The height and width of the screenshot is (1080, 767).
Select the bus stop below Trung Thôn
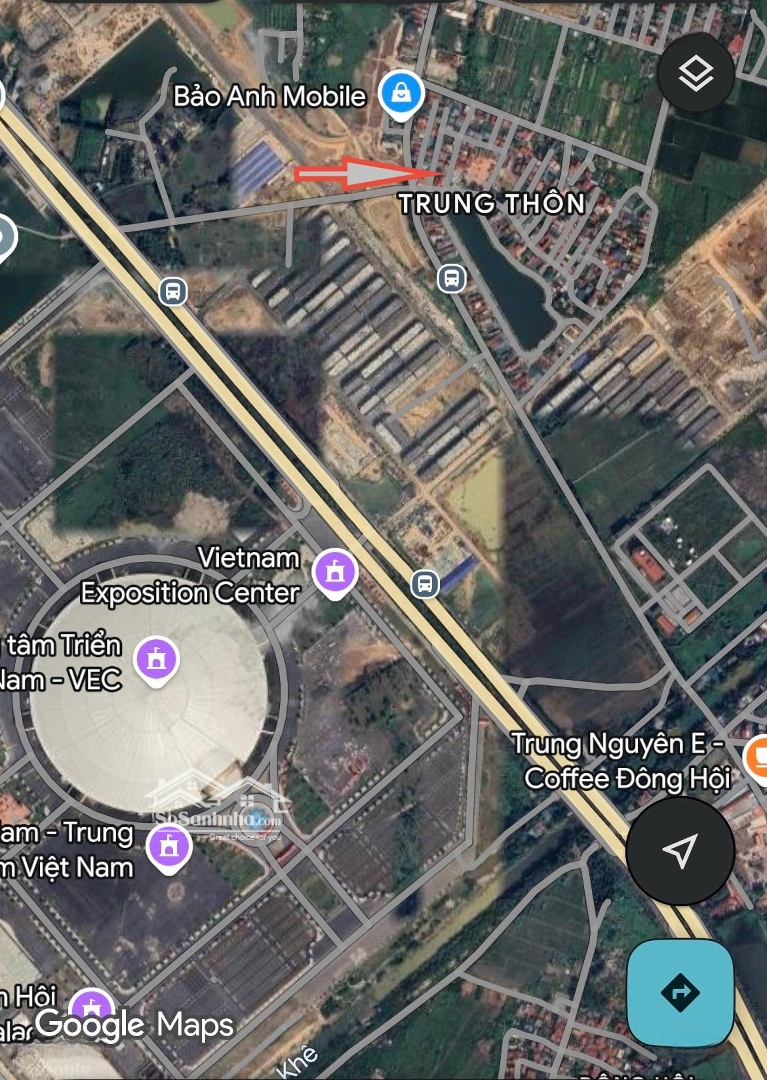click(x=452, y=278)
